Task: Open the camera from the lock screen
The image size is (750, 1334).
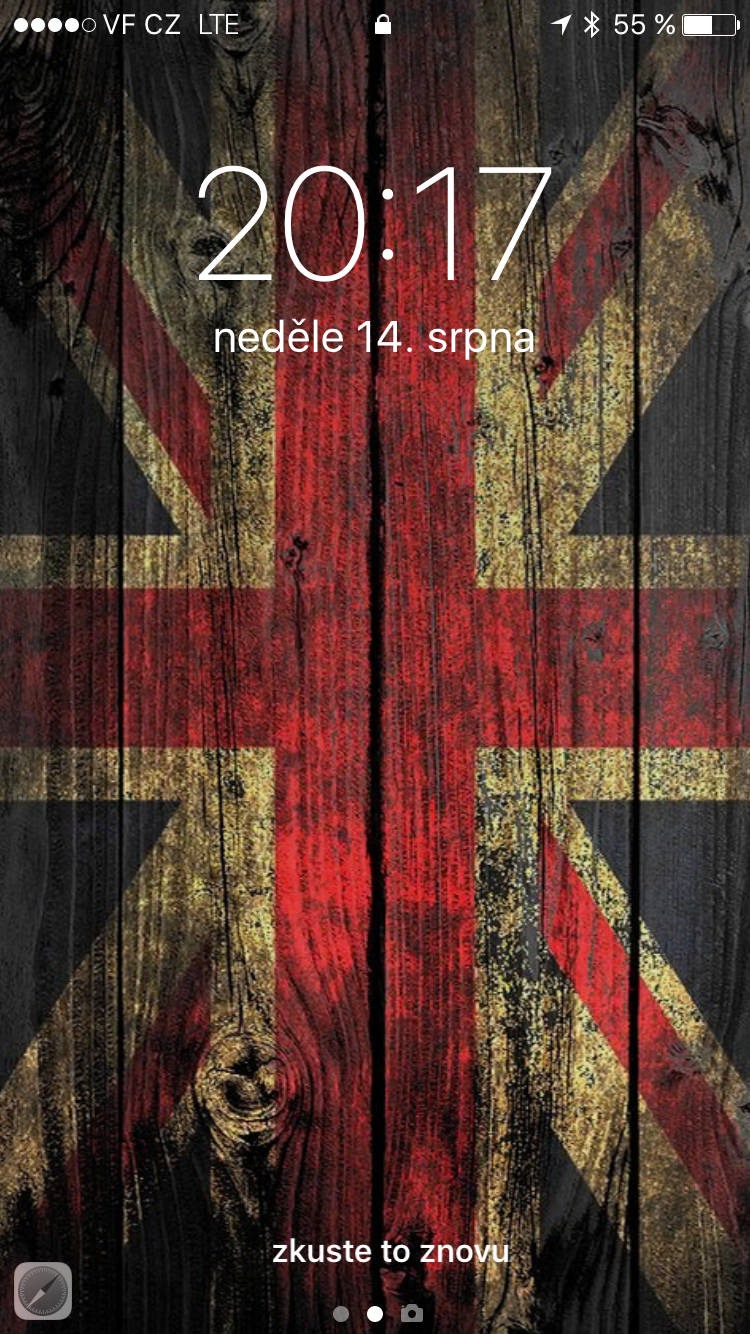Action: tap(412, 1313)
